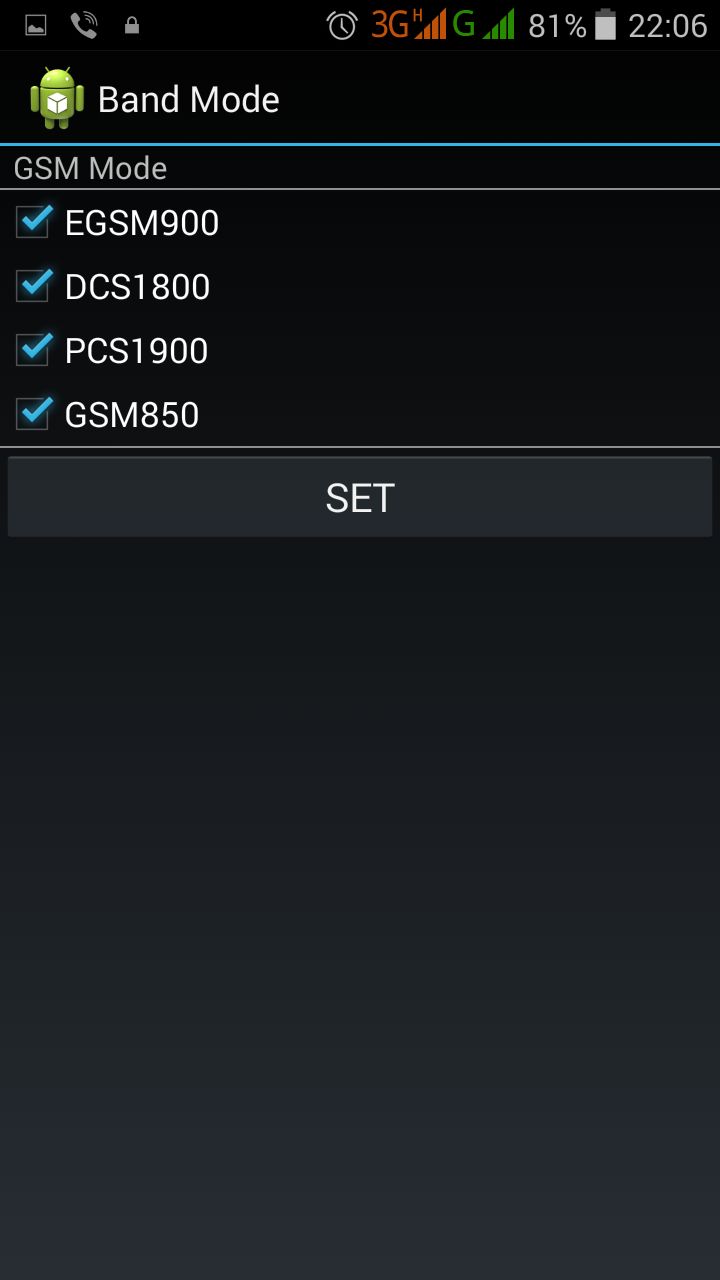The width and height of the screenshot is (720, 1280).
Task: Disable the GSM850 band checkbox
Action: point(33,415)
